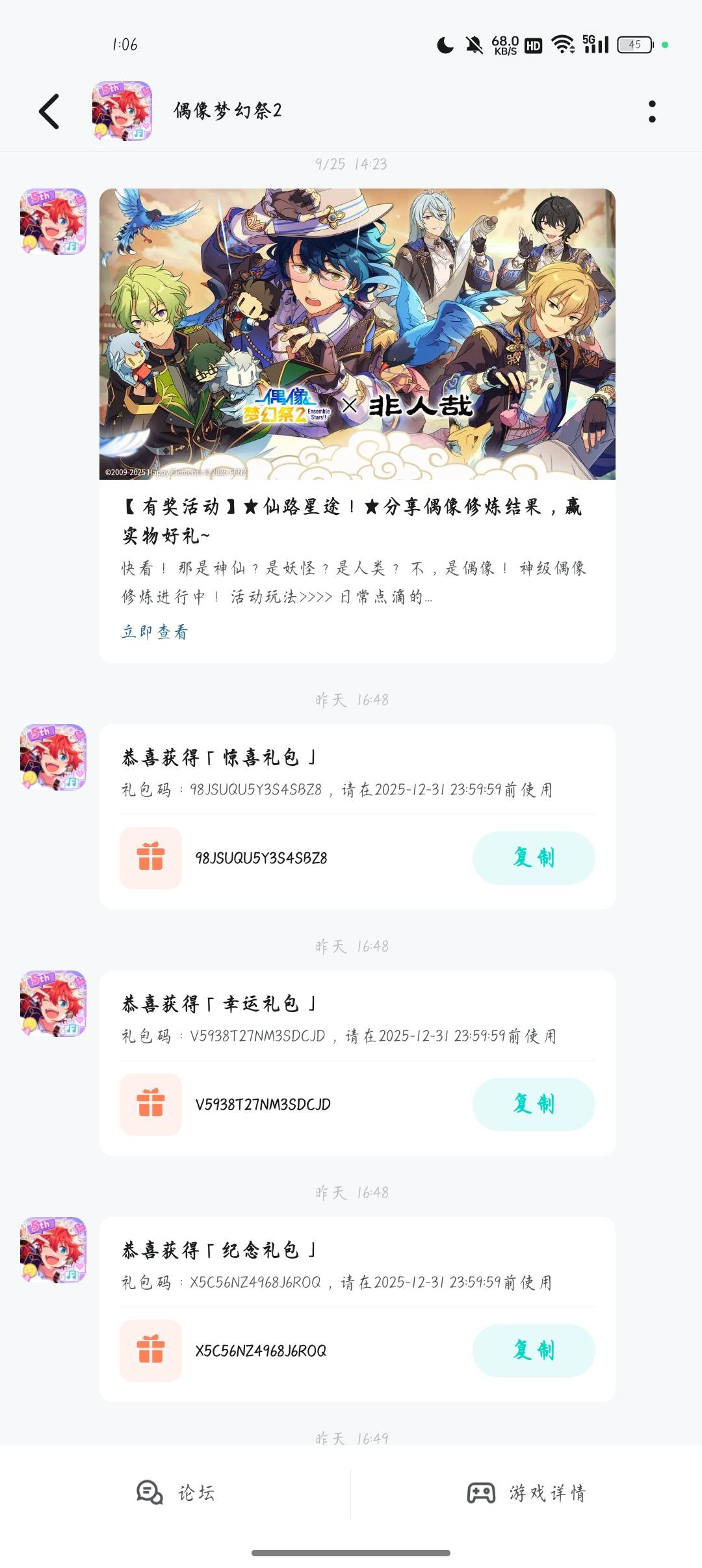
Task: Copy the 幸运礼包 gift code
Action: 533,1104
